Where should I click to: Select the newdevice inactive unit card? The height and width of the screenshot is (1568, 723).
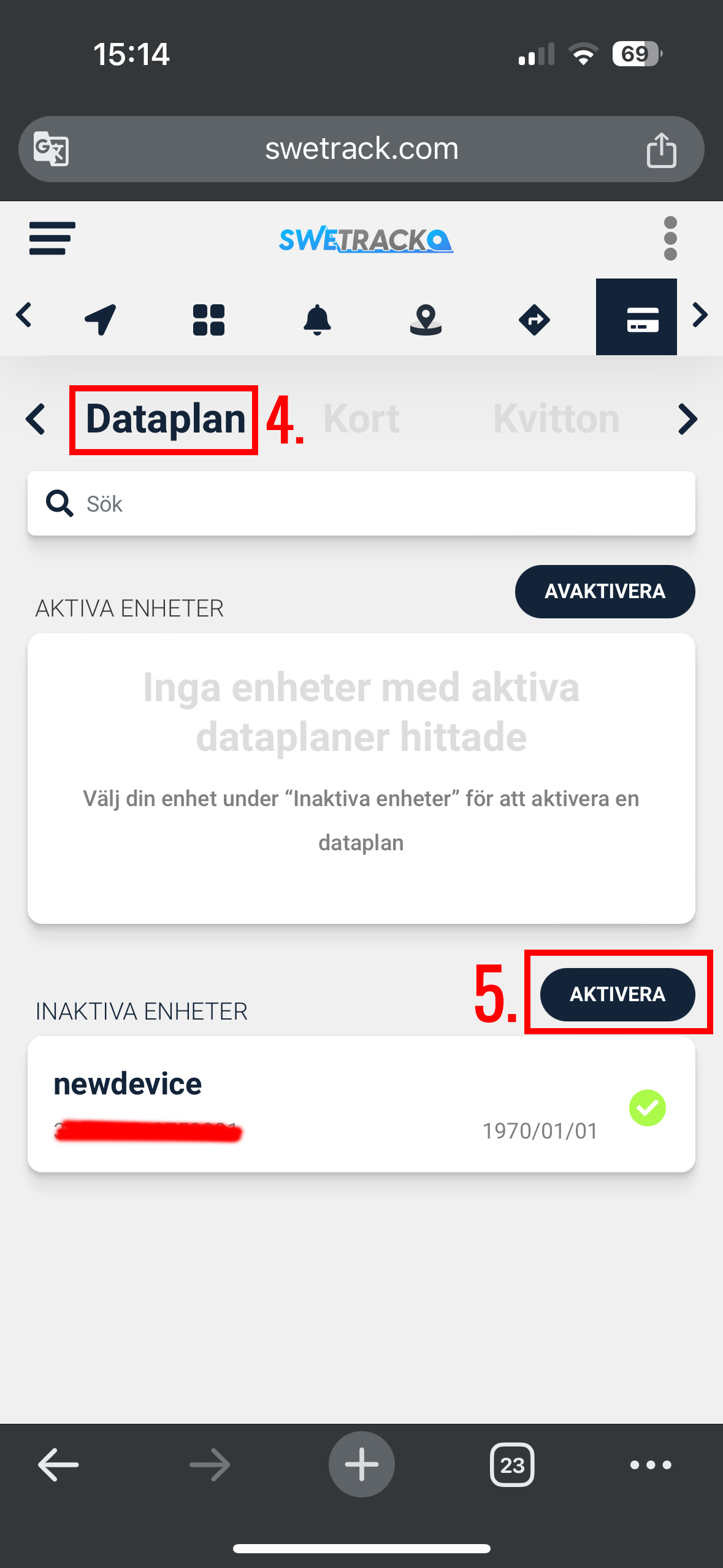click(361, 1104)
